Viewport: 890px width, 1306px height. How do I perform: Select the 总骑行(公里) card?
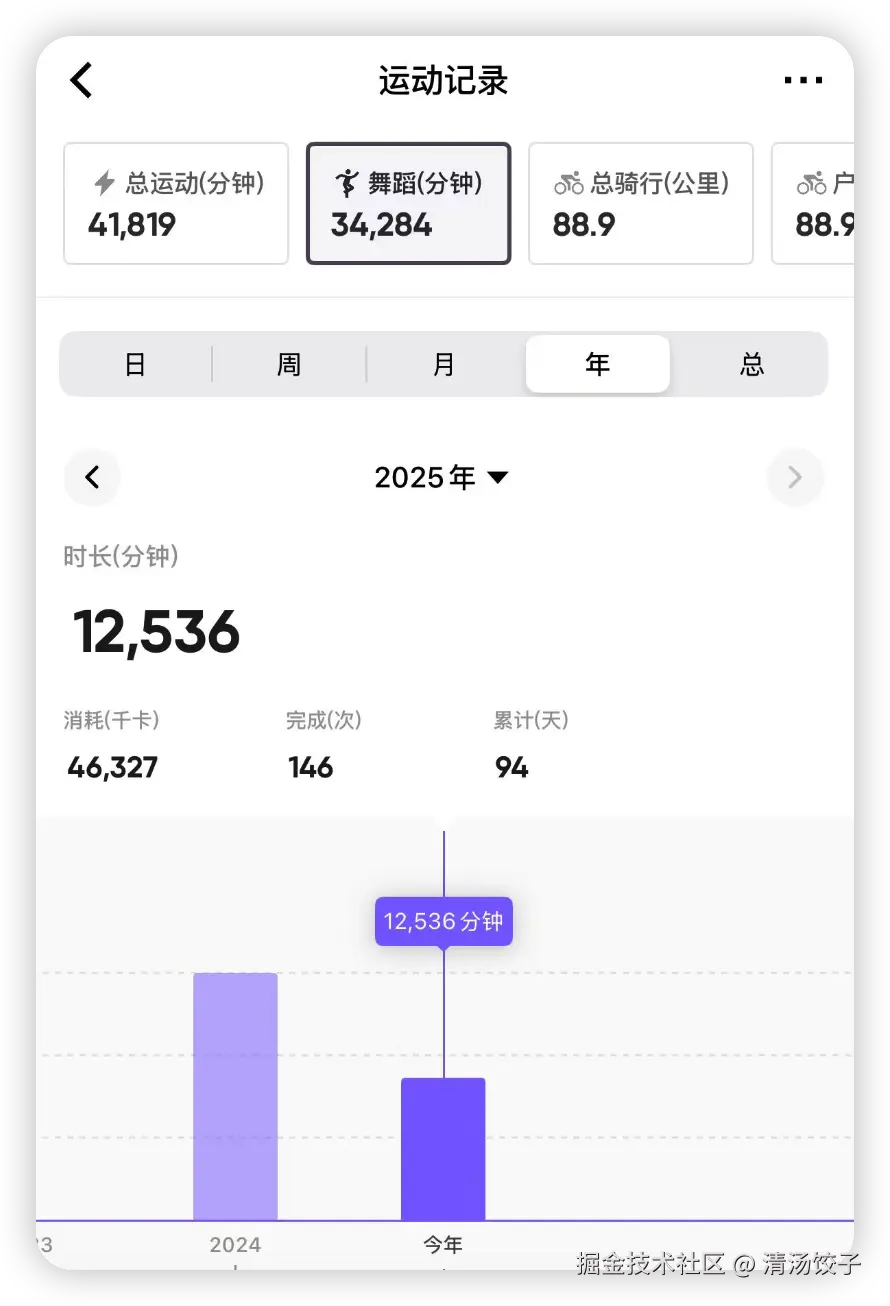(x=640, y=204)
